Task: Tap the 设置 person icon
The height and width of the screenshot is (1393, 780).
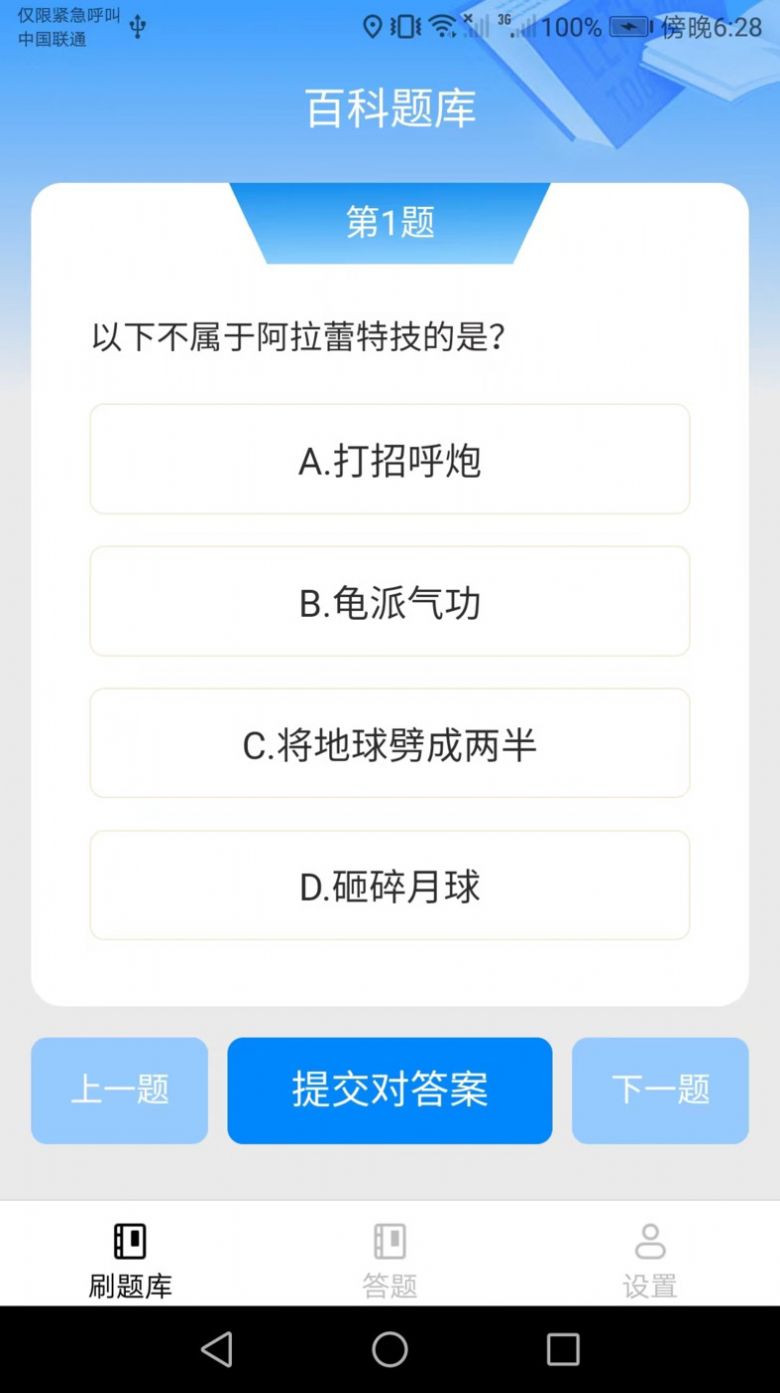Action: tap(649, 1241)
